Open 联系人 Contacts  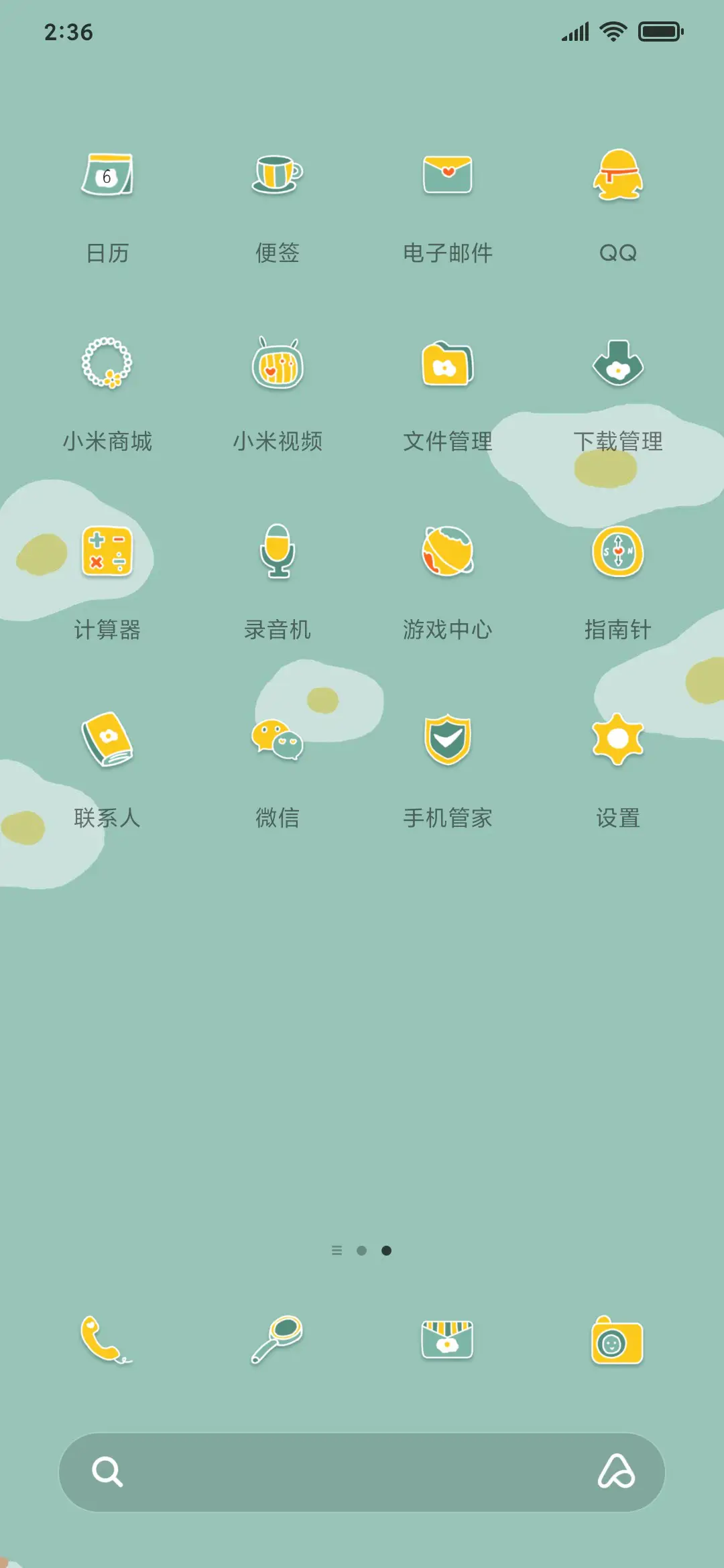pos(108,740)
